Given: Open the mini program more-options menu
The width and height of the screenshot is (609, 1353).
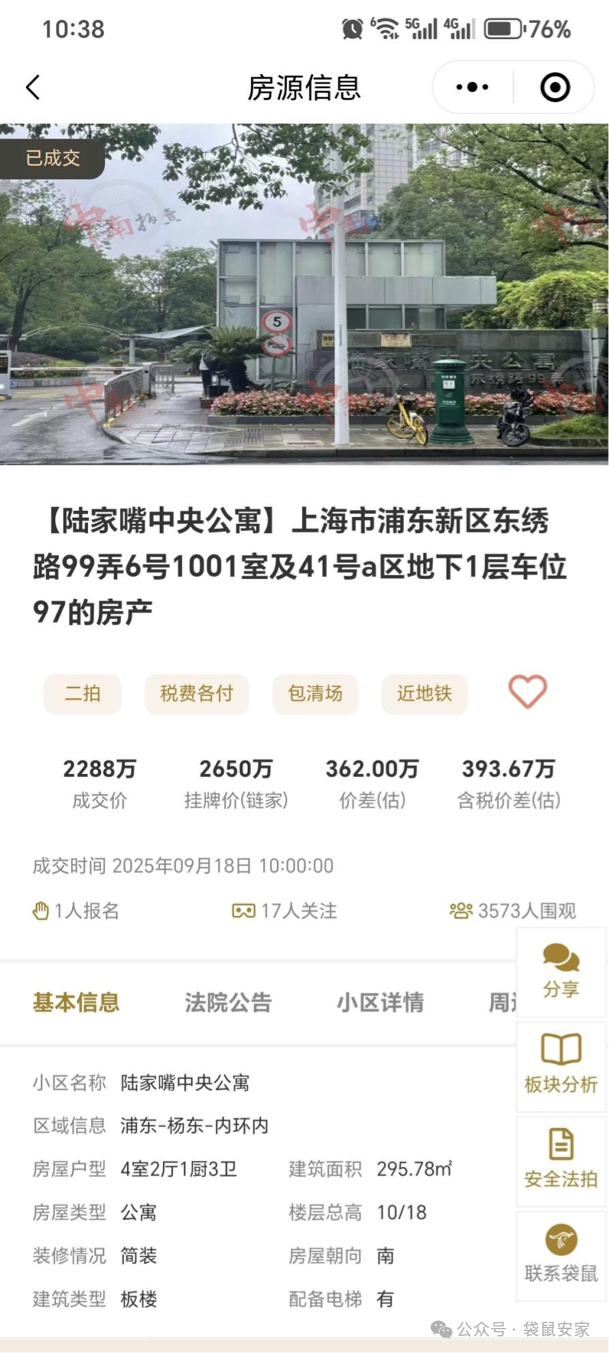Looking at the screenshot, I should click(472, 88).
